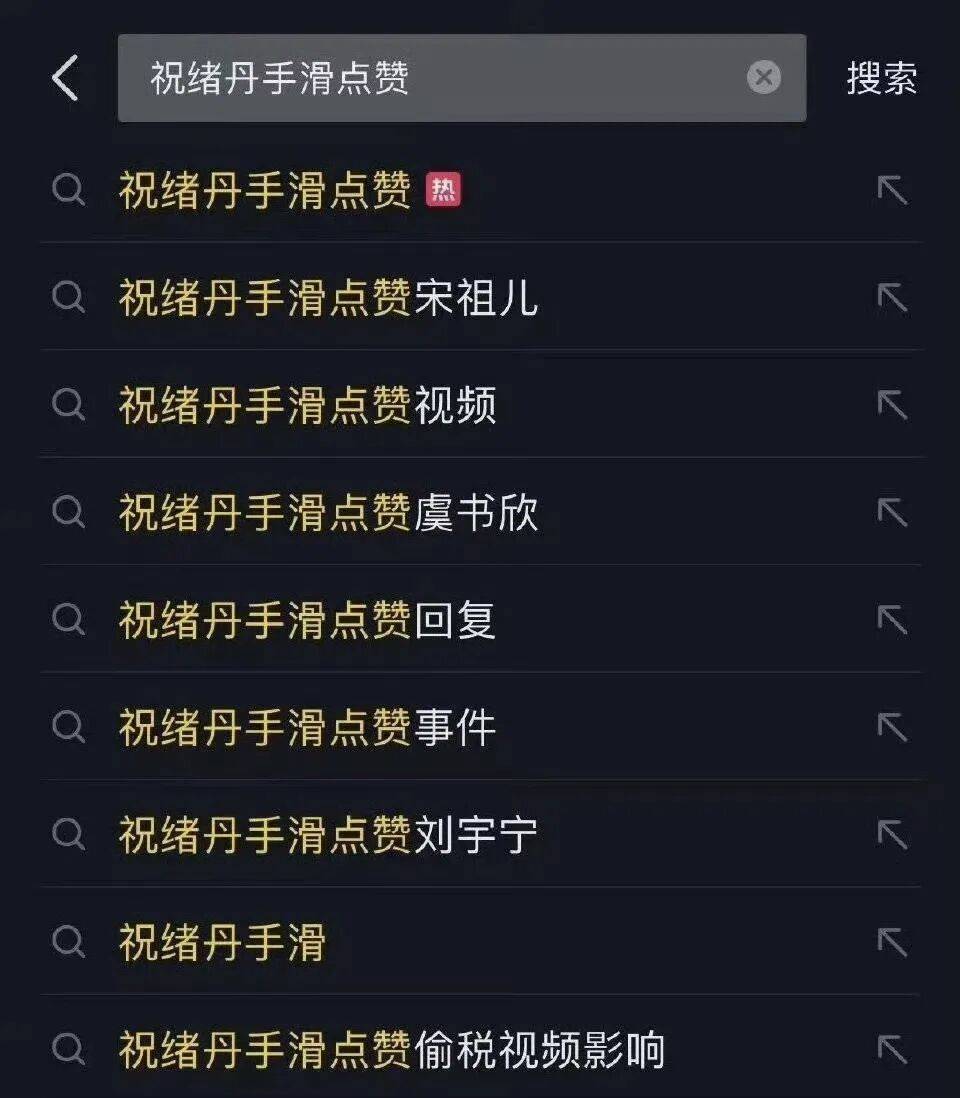Fill search box using arrow beside 宋祖儿 suggestion
The width and height of the screenshot is (960, 1098).
(892, 298)
